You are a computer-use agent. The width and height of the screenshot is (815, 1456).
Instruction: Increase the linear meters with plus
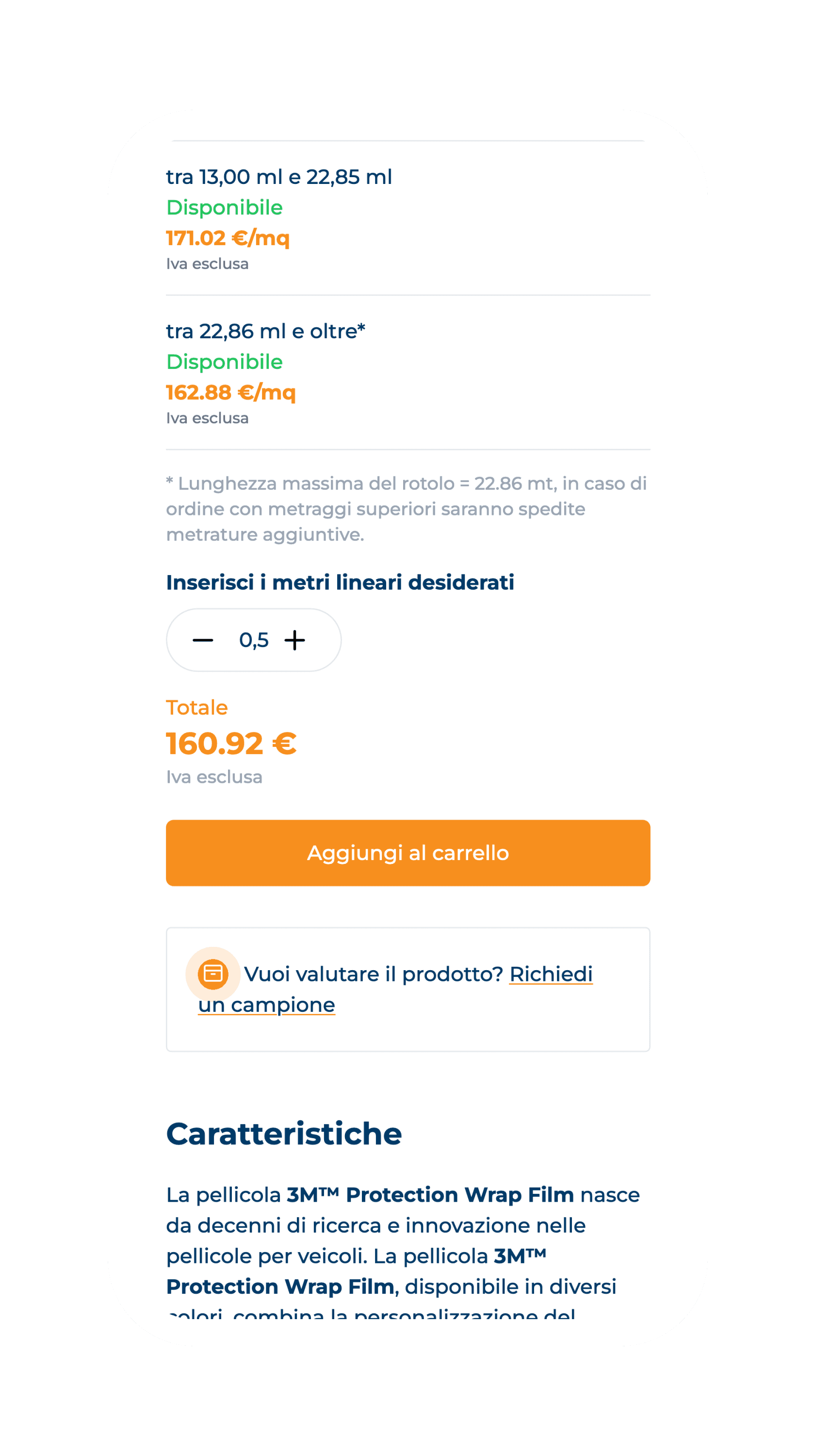click(295, 640)
